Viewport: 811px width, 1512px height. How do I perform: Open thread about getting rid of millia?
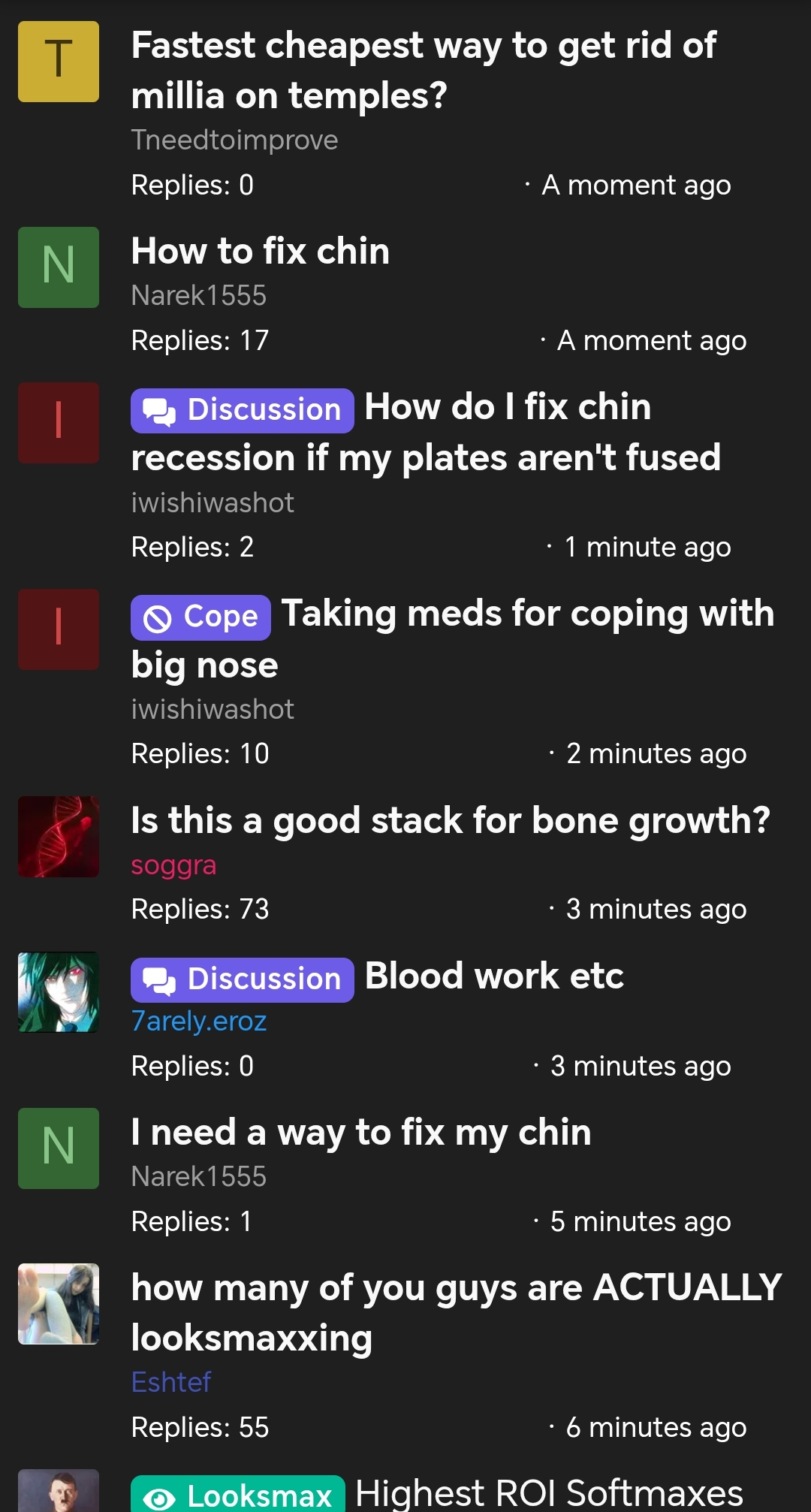click(424, 71)
